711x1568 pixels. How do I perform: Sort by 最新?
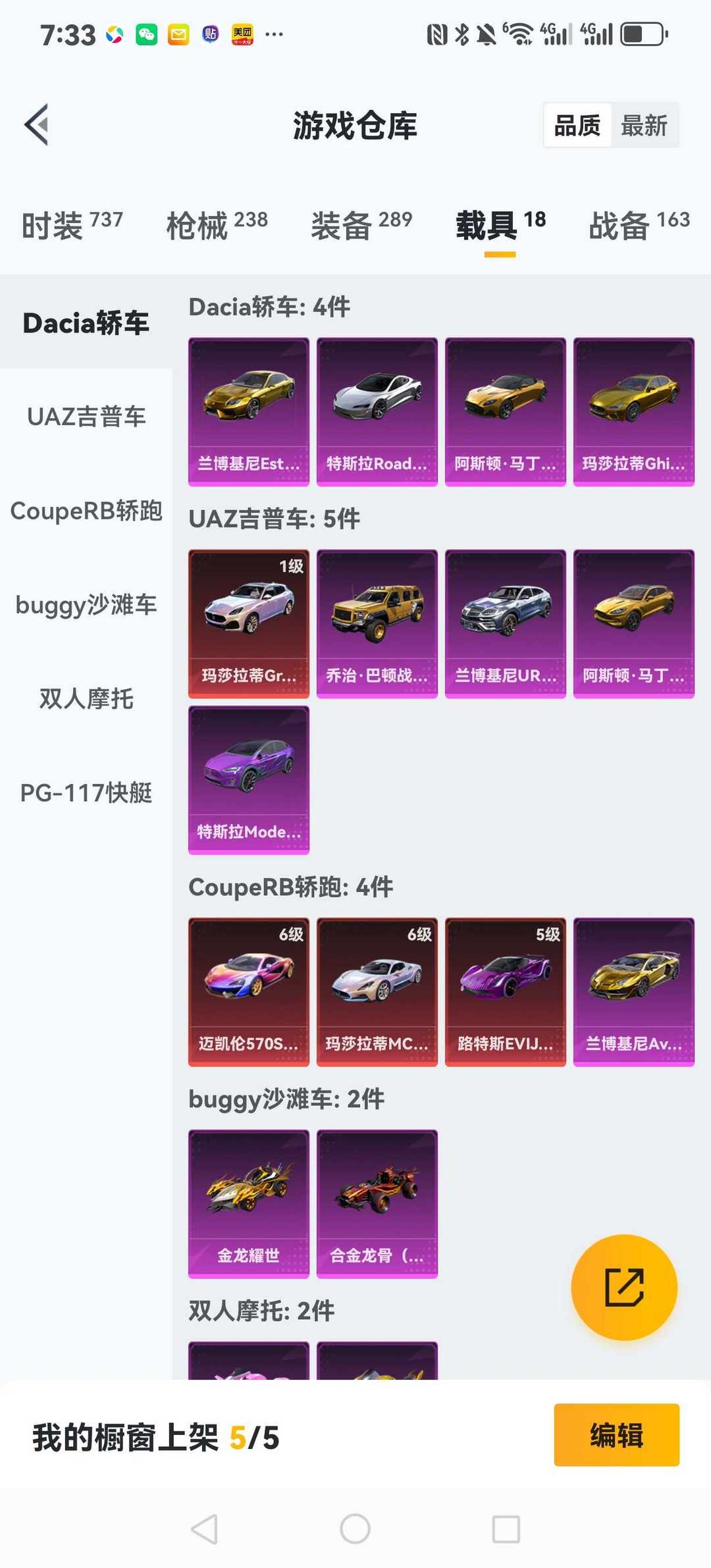[x=644, y=125]
